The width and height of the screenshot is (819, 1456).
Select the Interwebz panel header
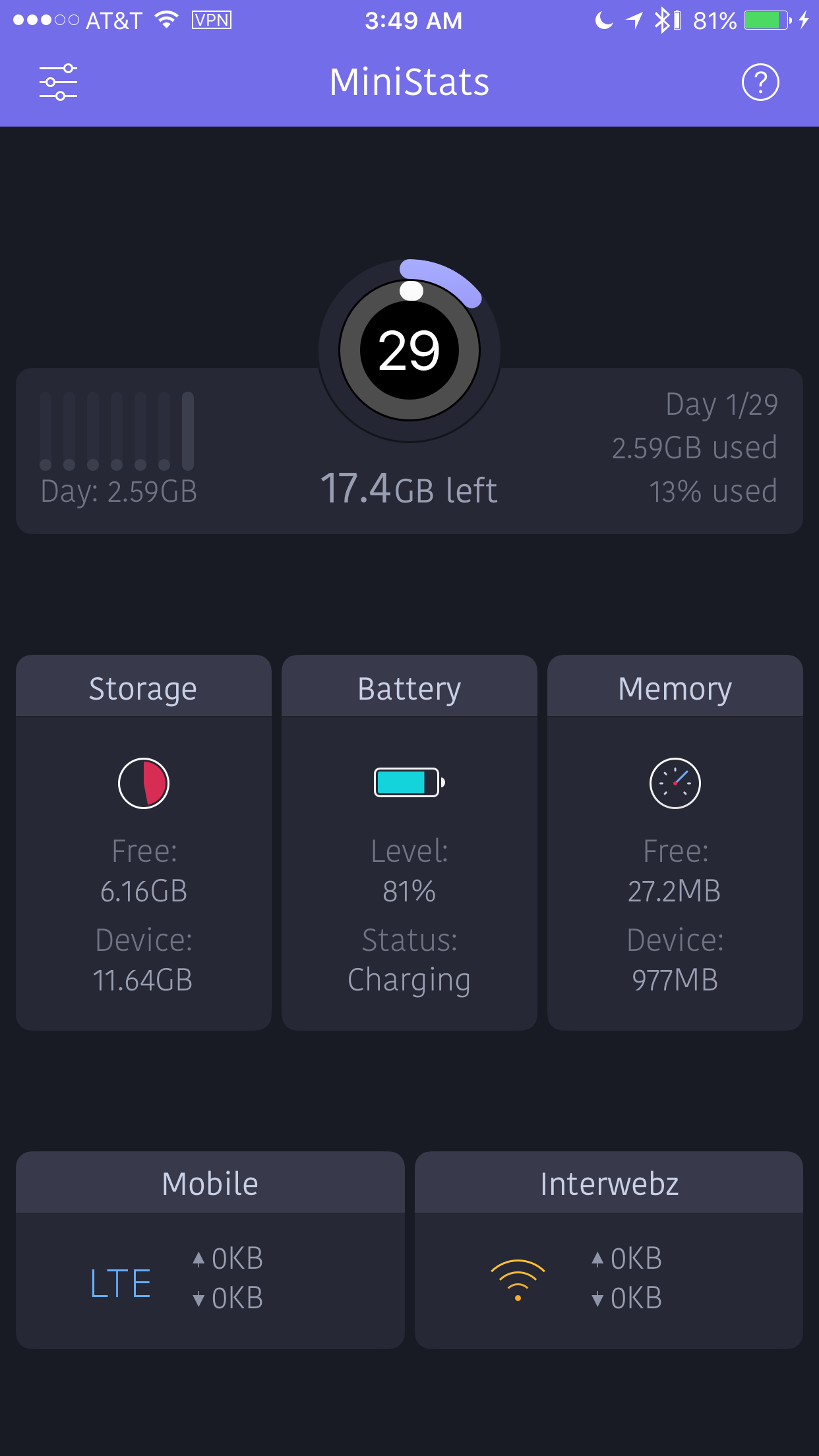click(x=609, y=1182)
